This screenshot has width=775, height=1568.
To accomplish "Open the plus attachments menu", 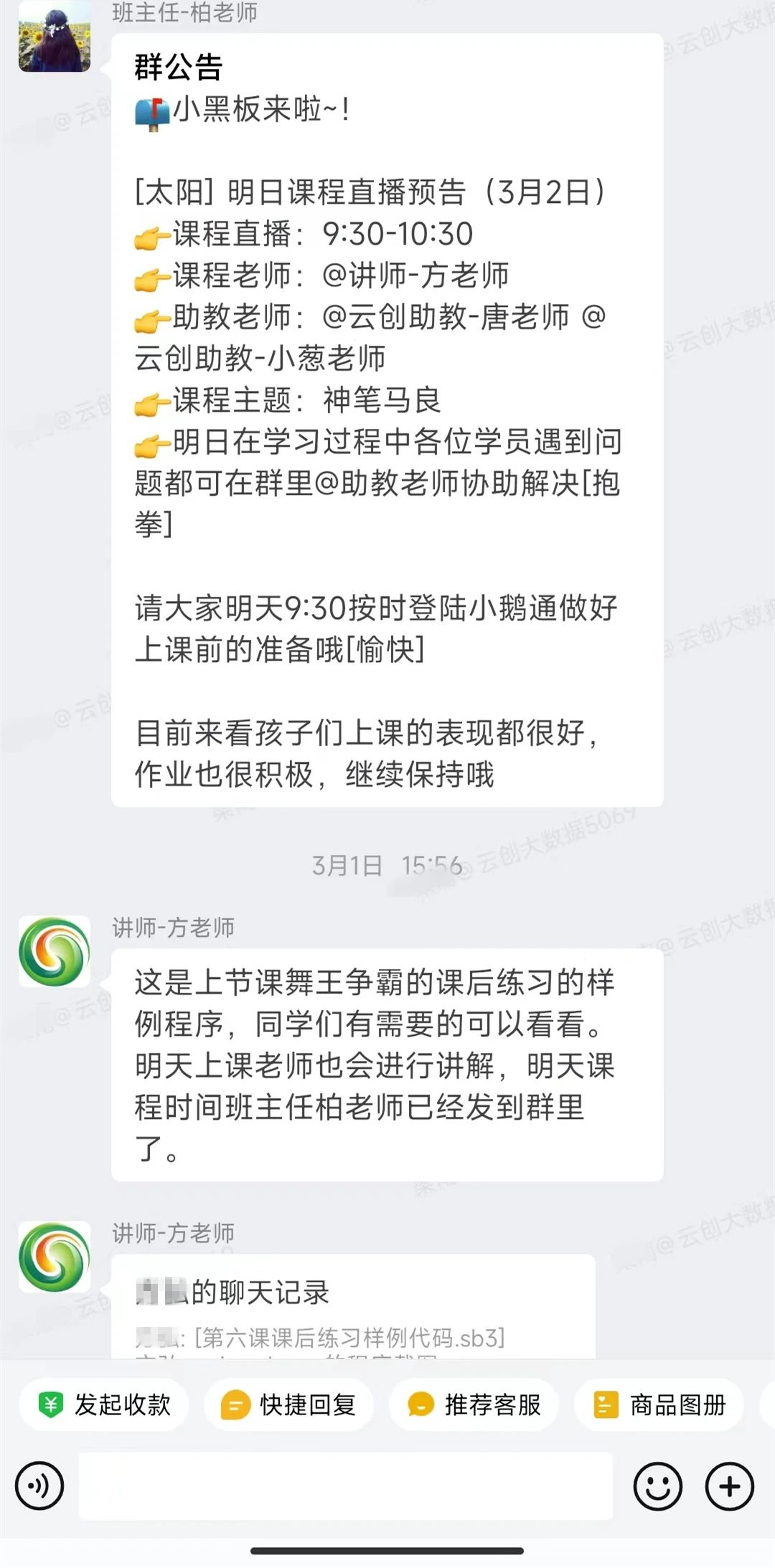I will coord(729,1486).
